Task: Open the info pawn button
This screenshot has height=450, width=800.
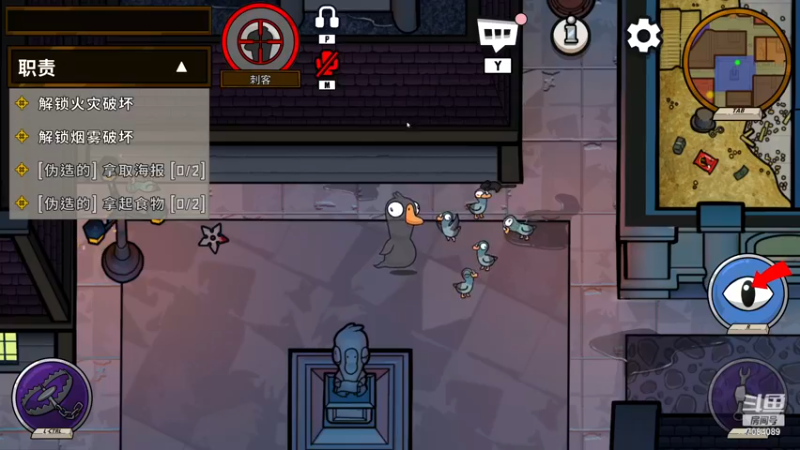Action: point(570,35)
